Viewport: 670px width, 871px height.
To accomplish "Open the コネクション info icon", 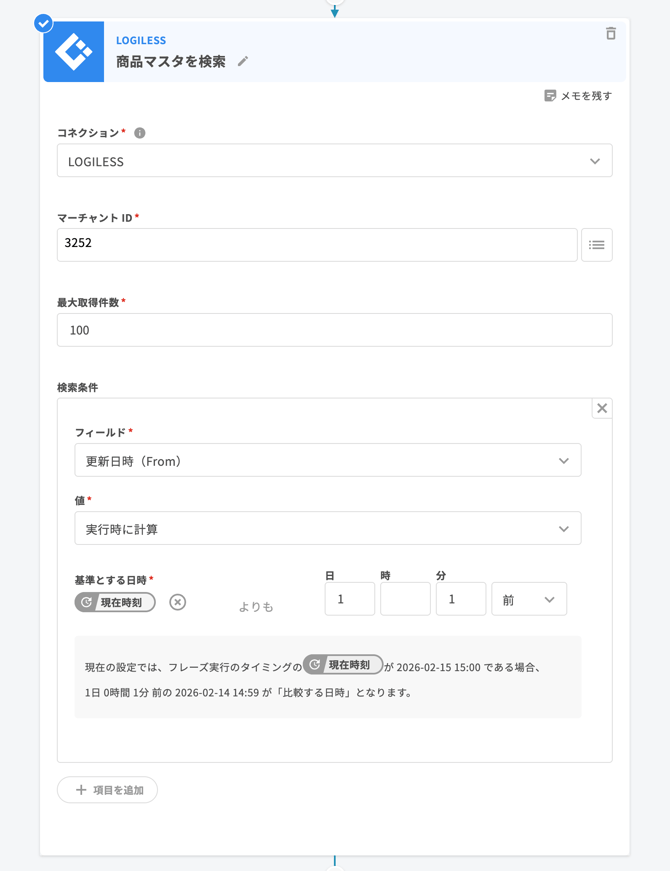I will (140, 133).
